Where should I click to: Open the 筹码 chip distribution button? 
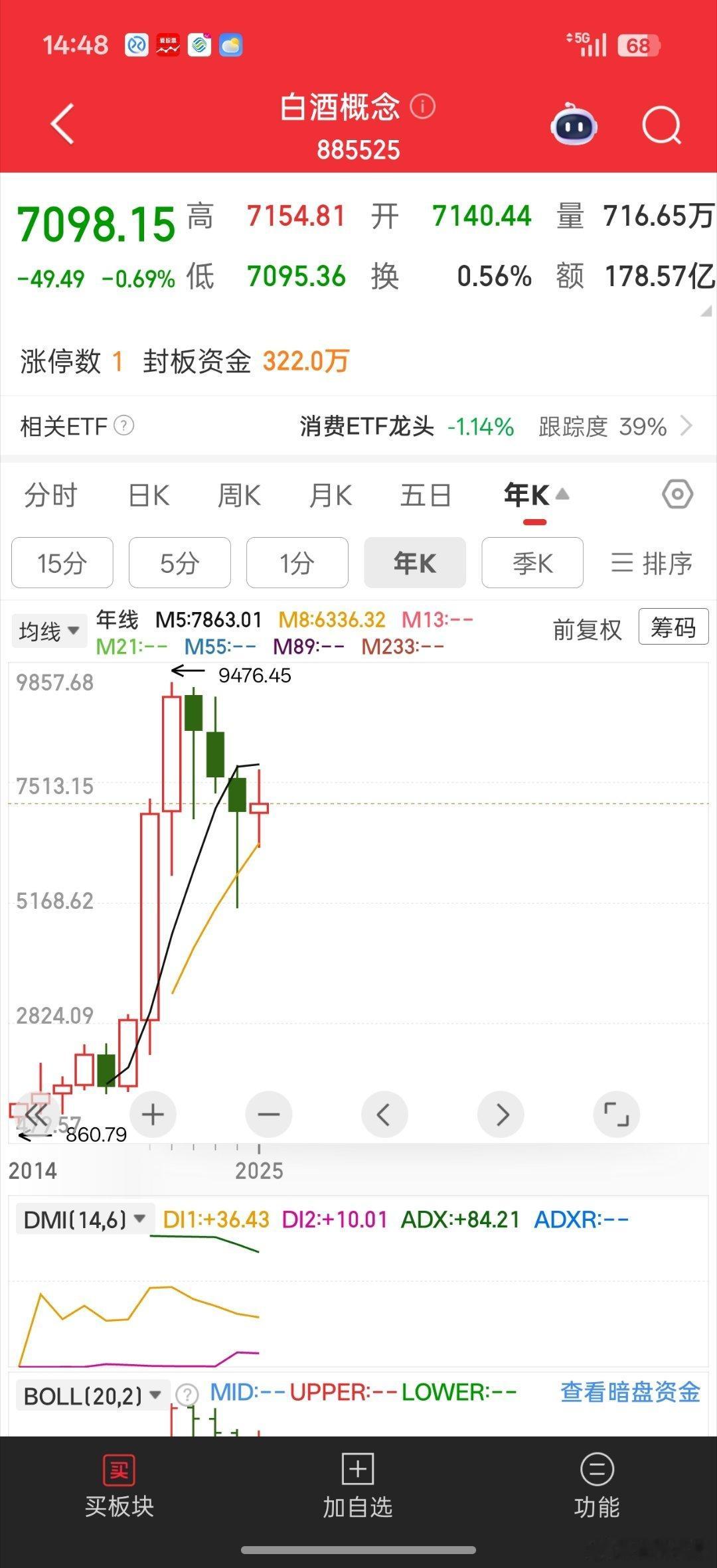[x=673, y=627]
